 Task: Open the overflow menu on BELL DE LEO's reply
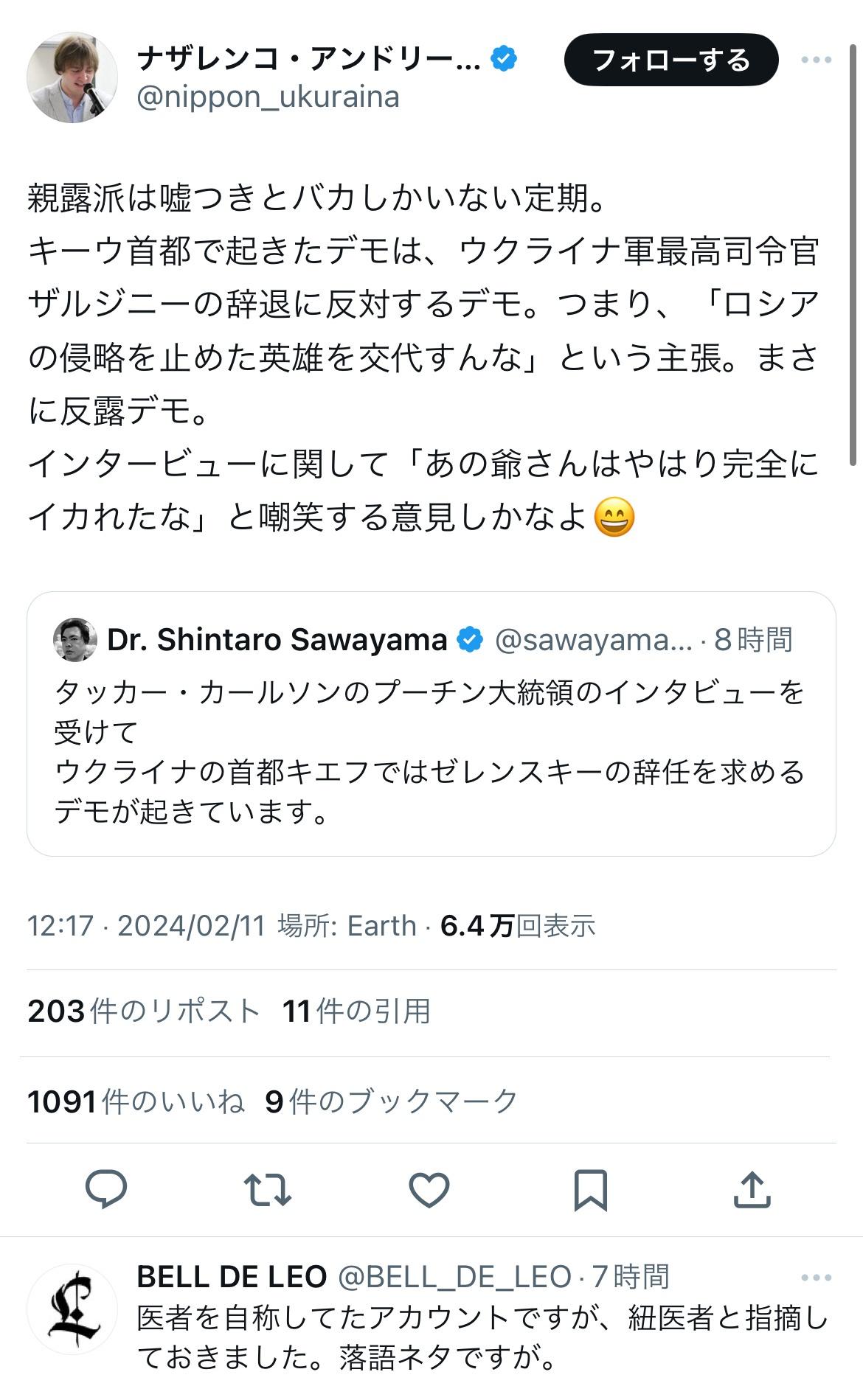[817, 1278]
